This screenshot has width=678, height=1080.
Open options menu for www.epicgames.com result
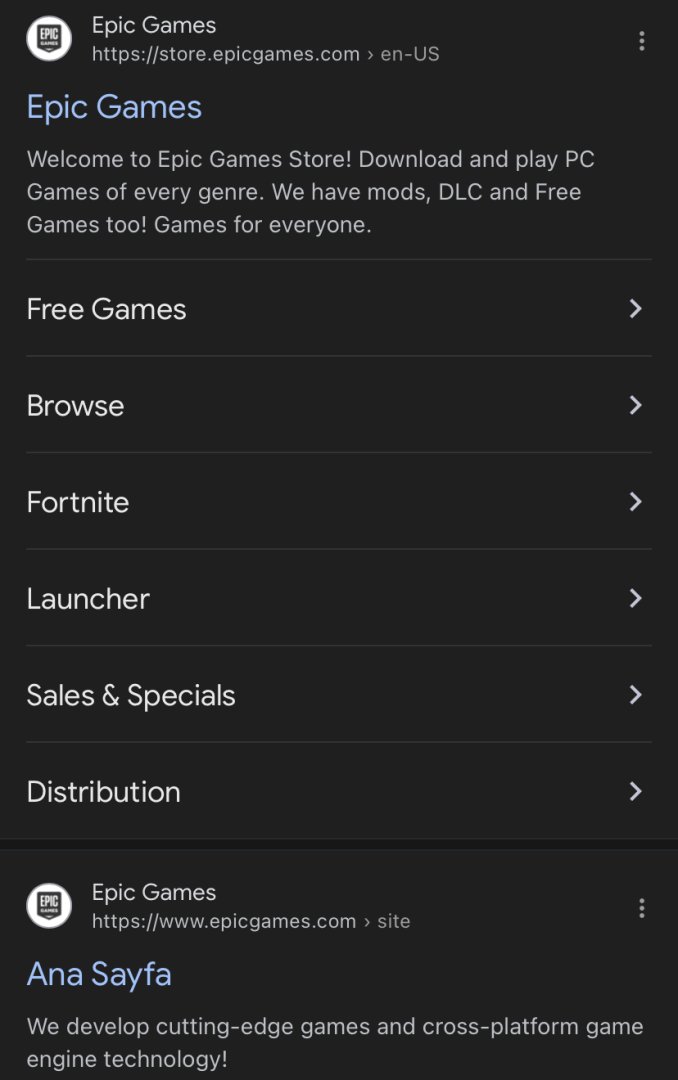(641, 908)
